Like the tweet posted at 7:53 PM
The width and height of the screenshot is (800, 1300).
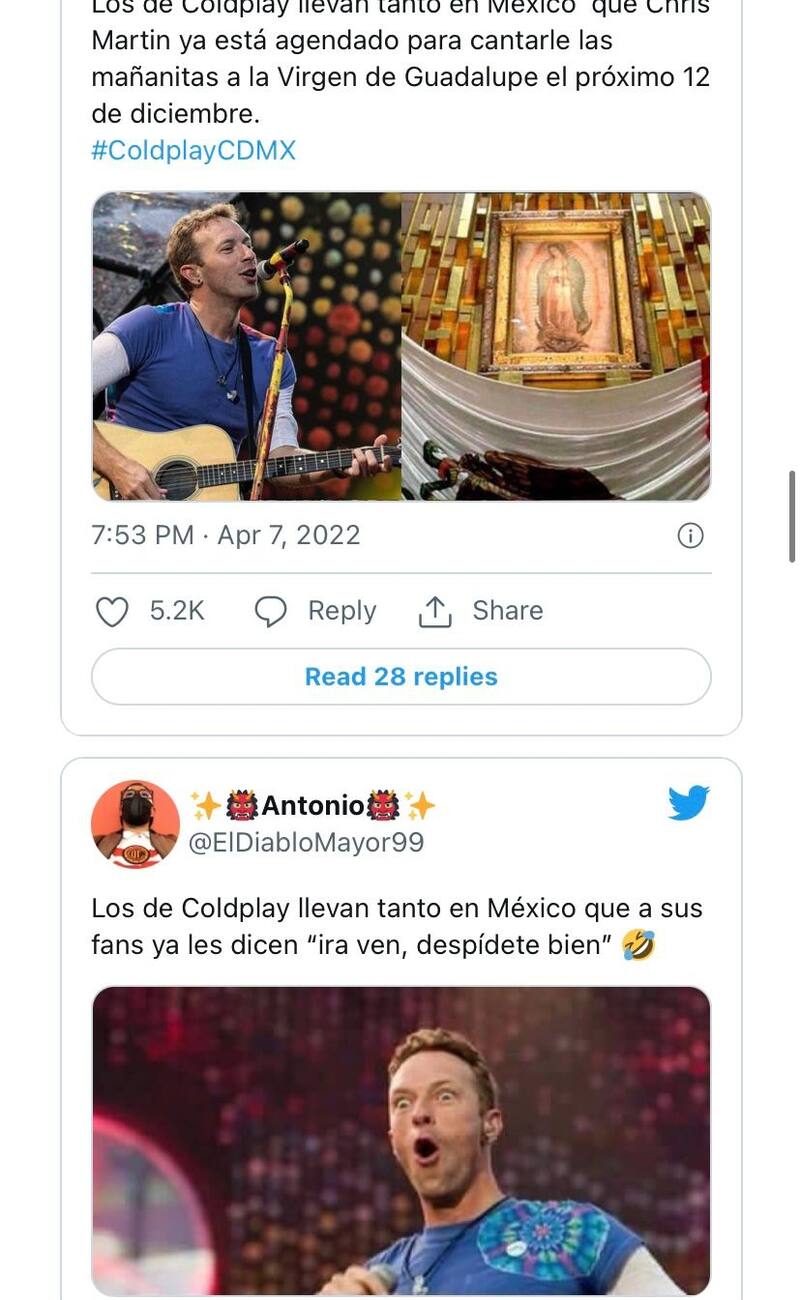(112, 611)
